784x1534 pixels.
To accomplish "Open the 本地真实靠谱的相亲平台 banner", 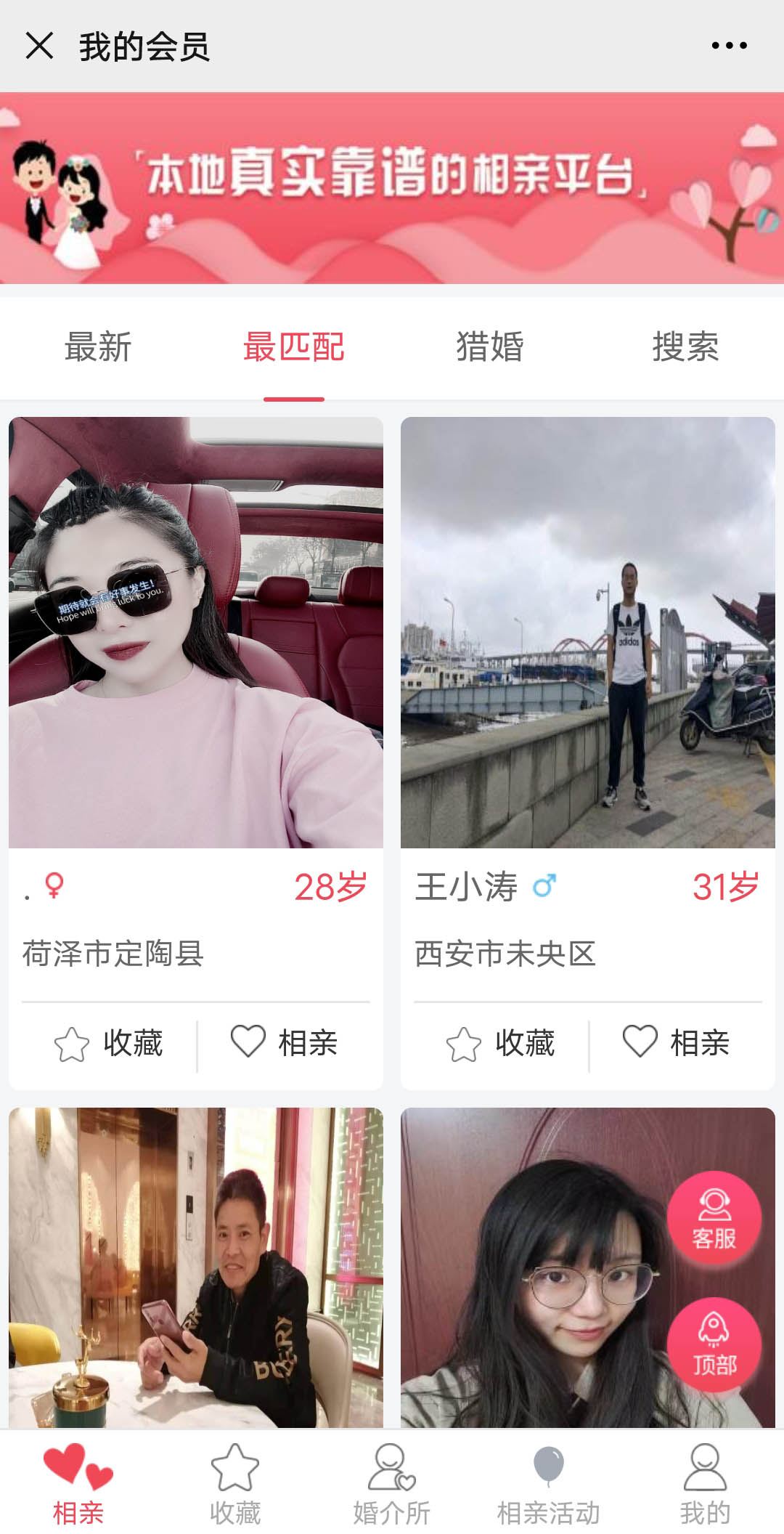I will (392, 187).
